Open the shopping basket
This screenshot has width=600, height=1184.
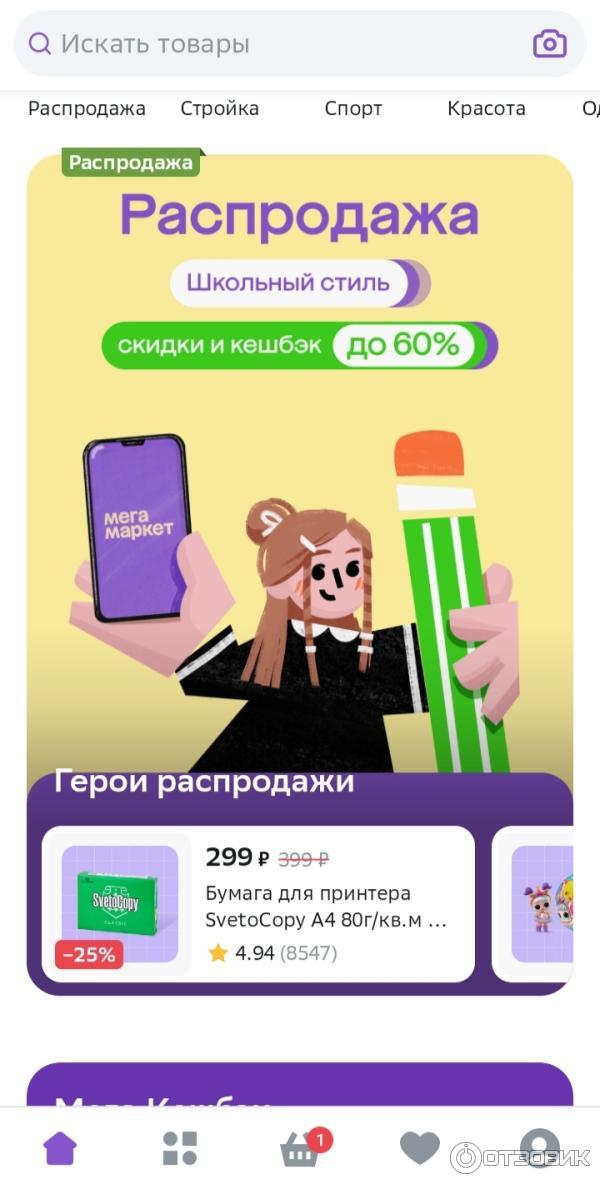tap(300, 1149)
